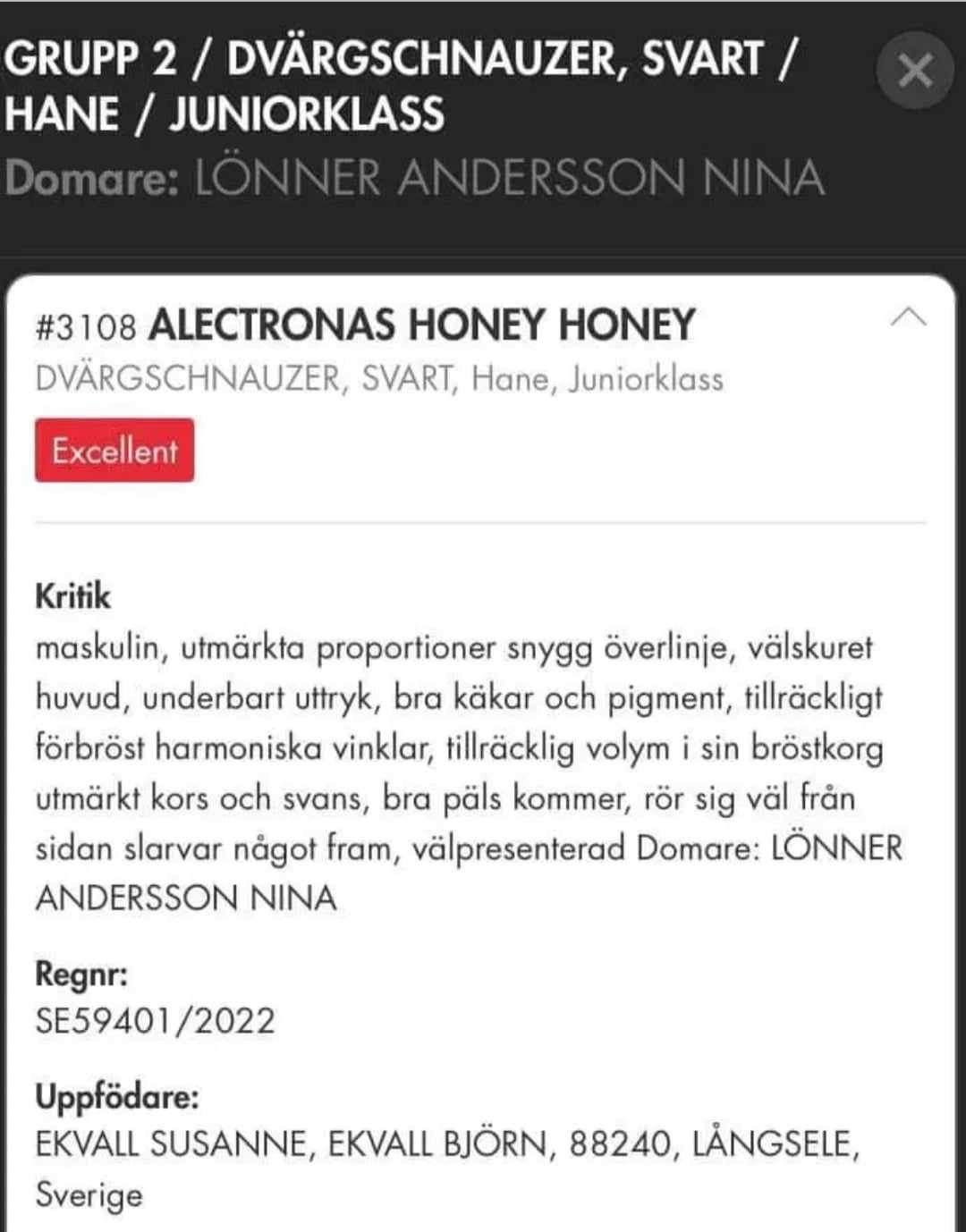Collapse the Alectronas Honey Honey card

909,317
